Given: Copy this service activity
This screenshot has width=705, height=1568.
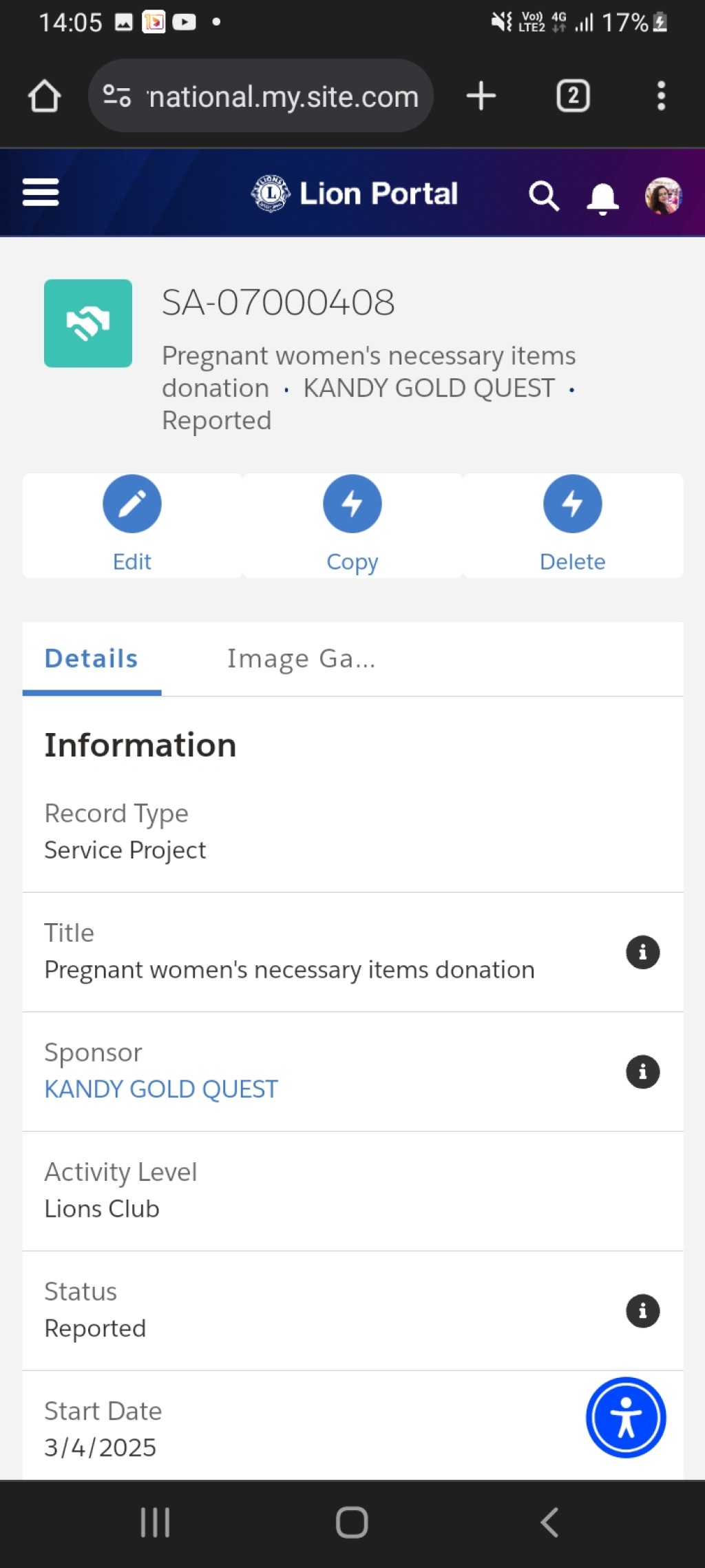Looking at the screenshot, I should pyautogui.click(x=352, y=525).
